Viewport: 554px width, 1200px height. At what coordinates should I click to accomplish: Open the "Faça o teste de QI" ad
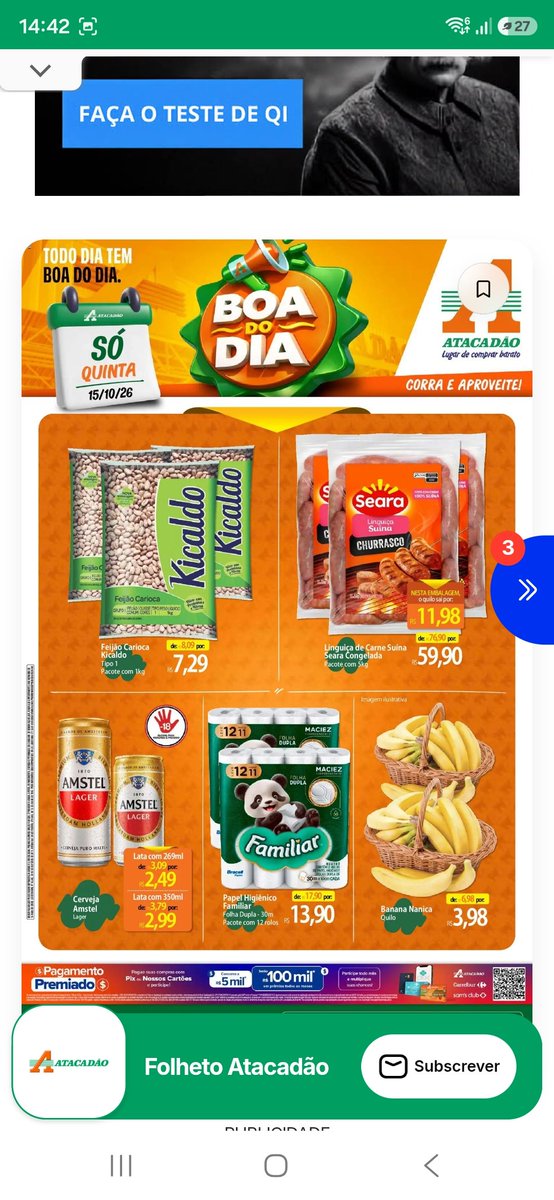point(182,114)
